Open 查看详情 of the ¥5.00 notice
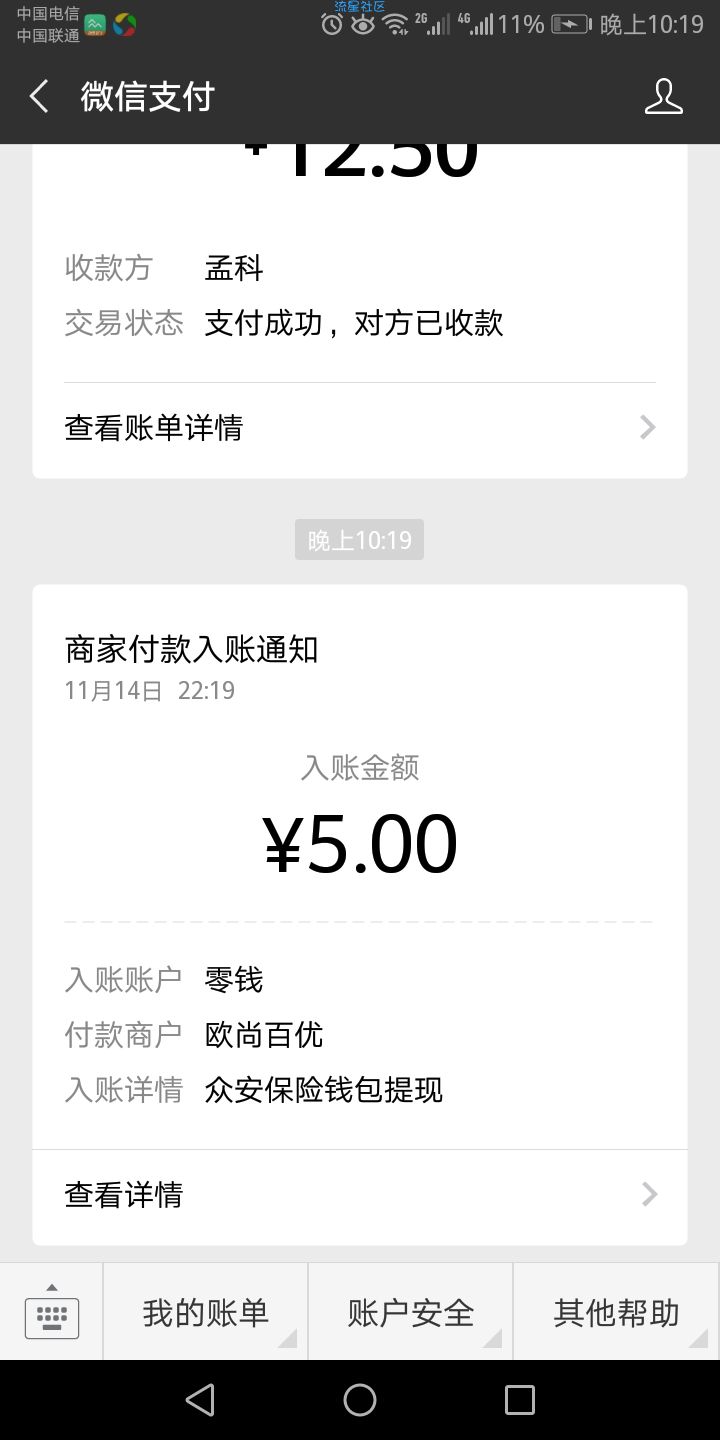Image resolution: width=720 pixels, height=1440 pixels. 360,1195
